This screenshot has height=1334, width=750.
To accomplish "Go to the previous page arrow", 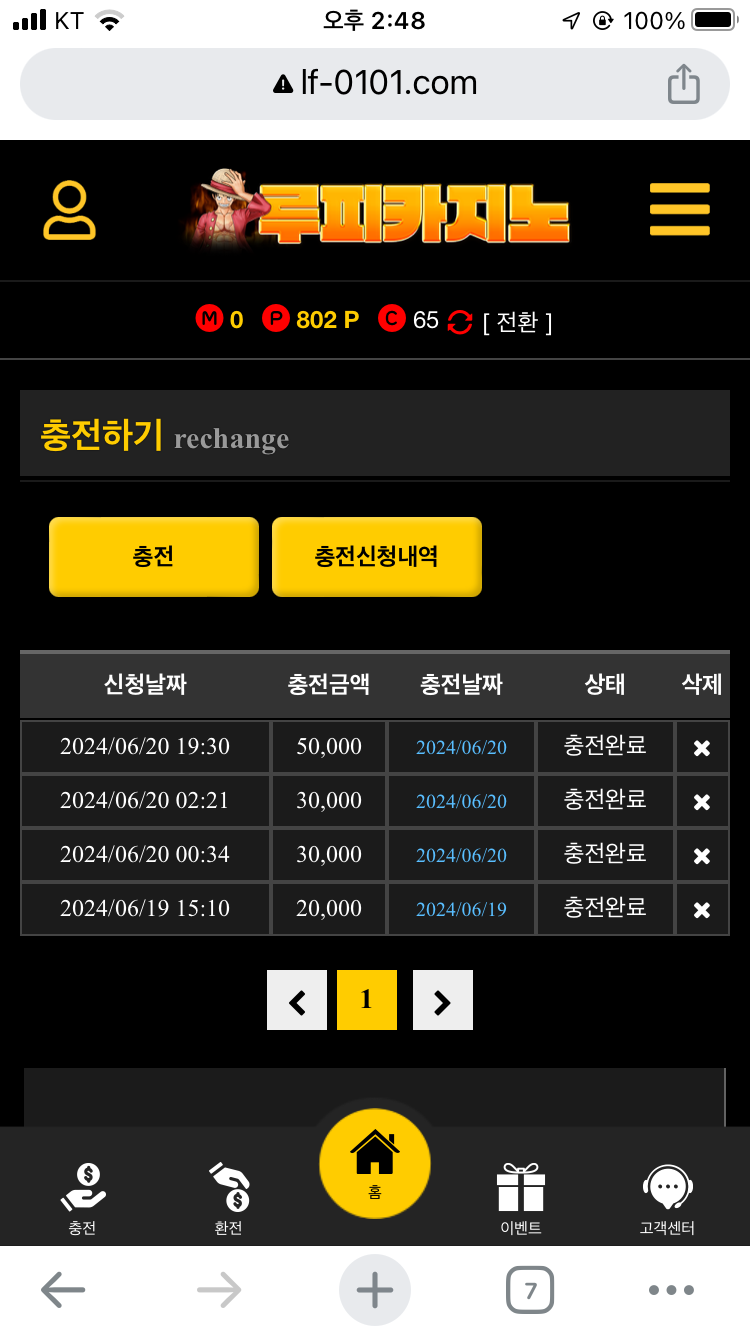I will point(297,1000).
